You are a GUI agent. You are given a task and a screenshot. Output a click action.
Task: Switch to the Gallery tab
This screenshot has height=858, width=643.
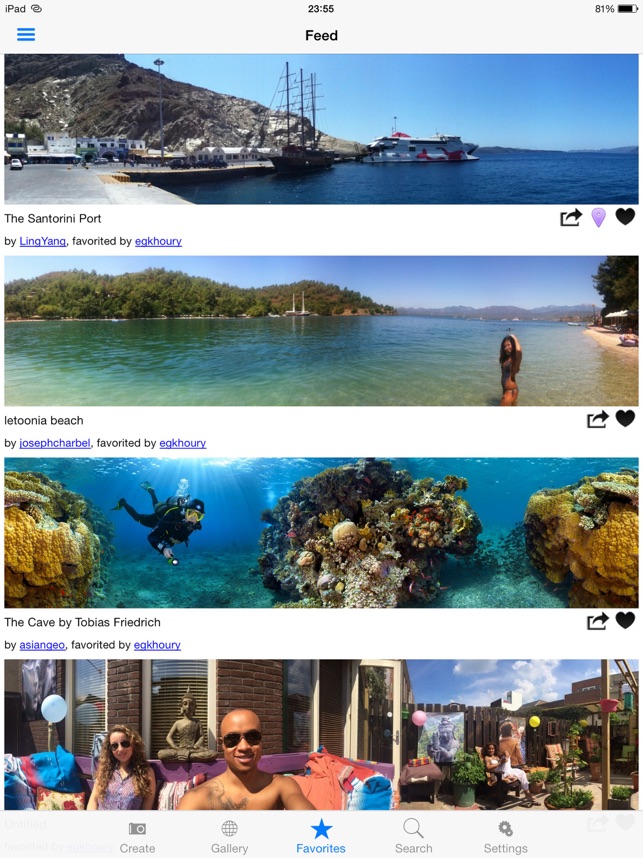pyautogui.click(x=229, y=837)
